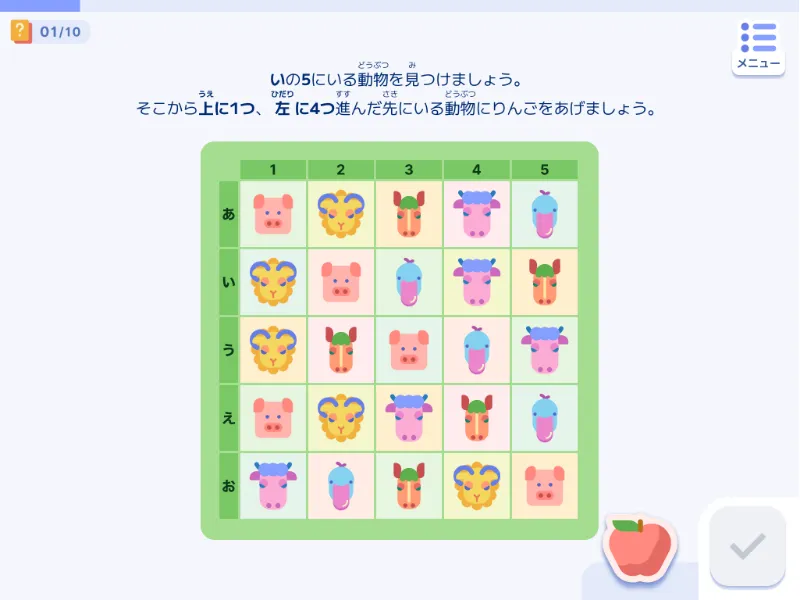Select the pig in row お column 5
This screenshot has height=600, width=800.
545,486
